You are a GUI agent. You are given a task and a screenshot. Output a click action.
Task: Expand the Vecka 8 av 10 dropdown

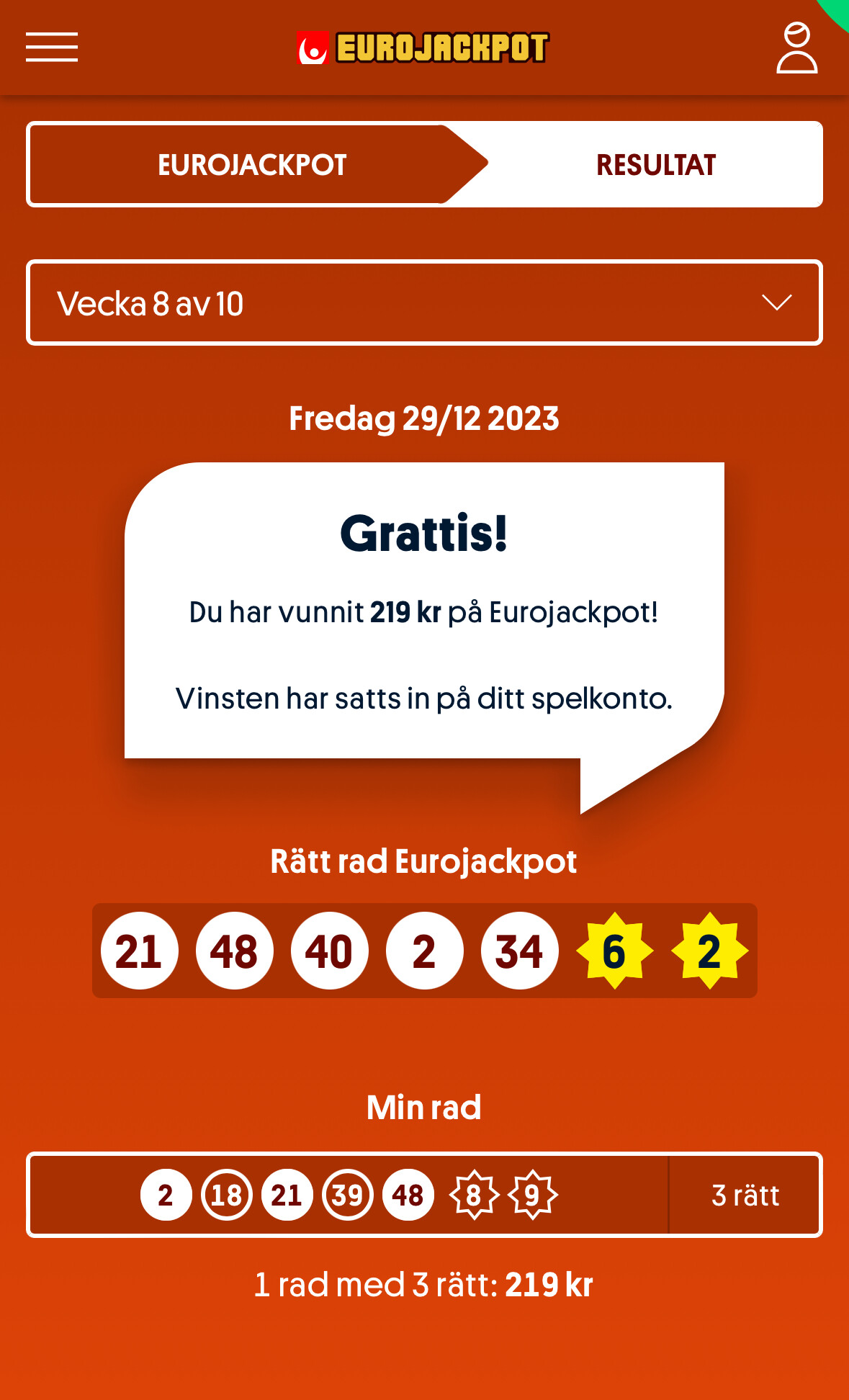[x=424, y=303]
